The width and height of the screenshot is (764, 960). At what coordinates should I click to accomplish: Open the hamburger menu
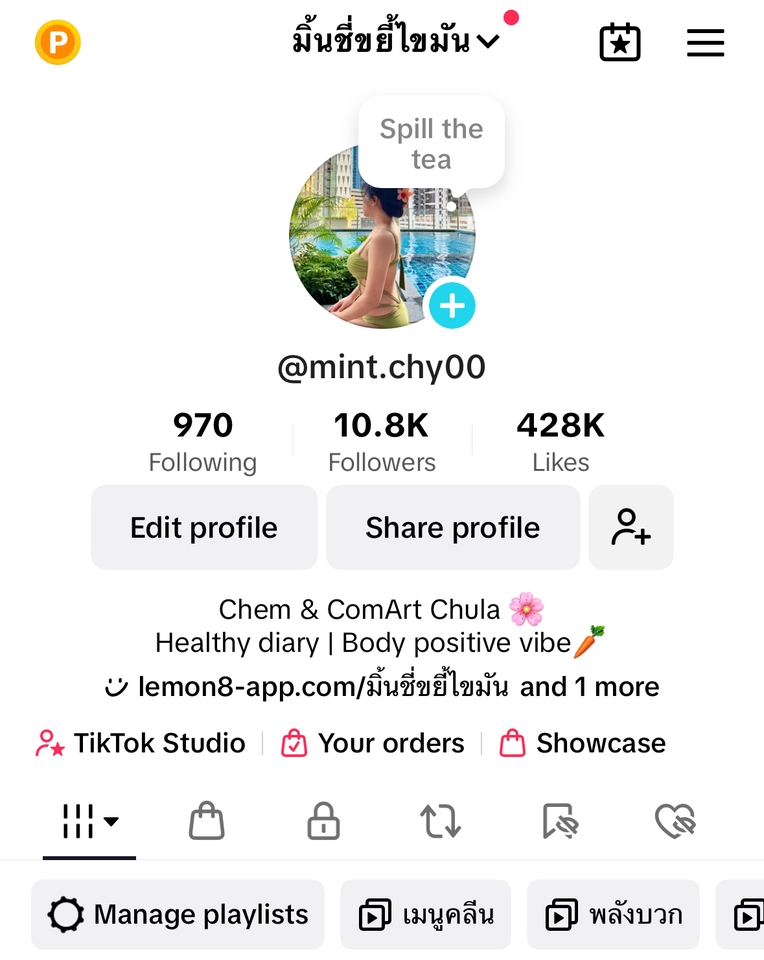click(705, 42)
